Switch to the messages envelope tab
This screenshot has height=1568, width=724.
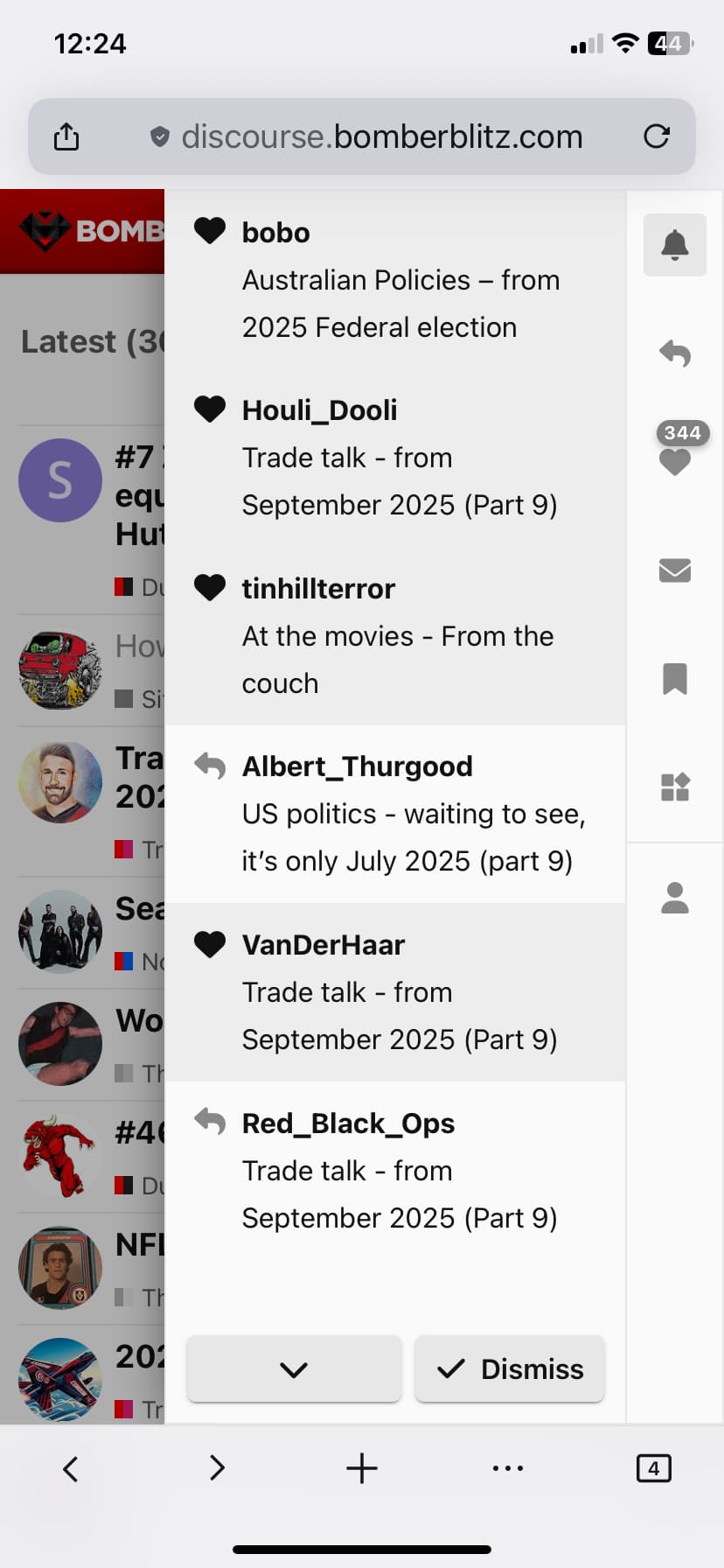point(674,570)
